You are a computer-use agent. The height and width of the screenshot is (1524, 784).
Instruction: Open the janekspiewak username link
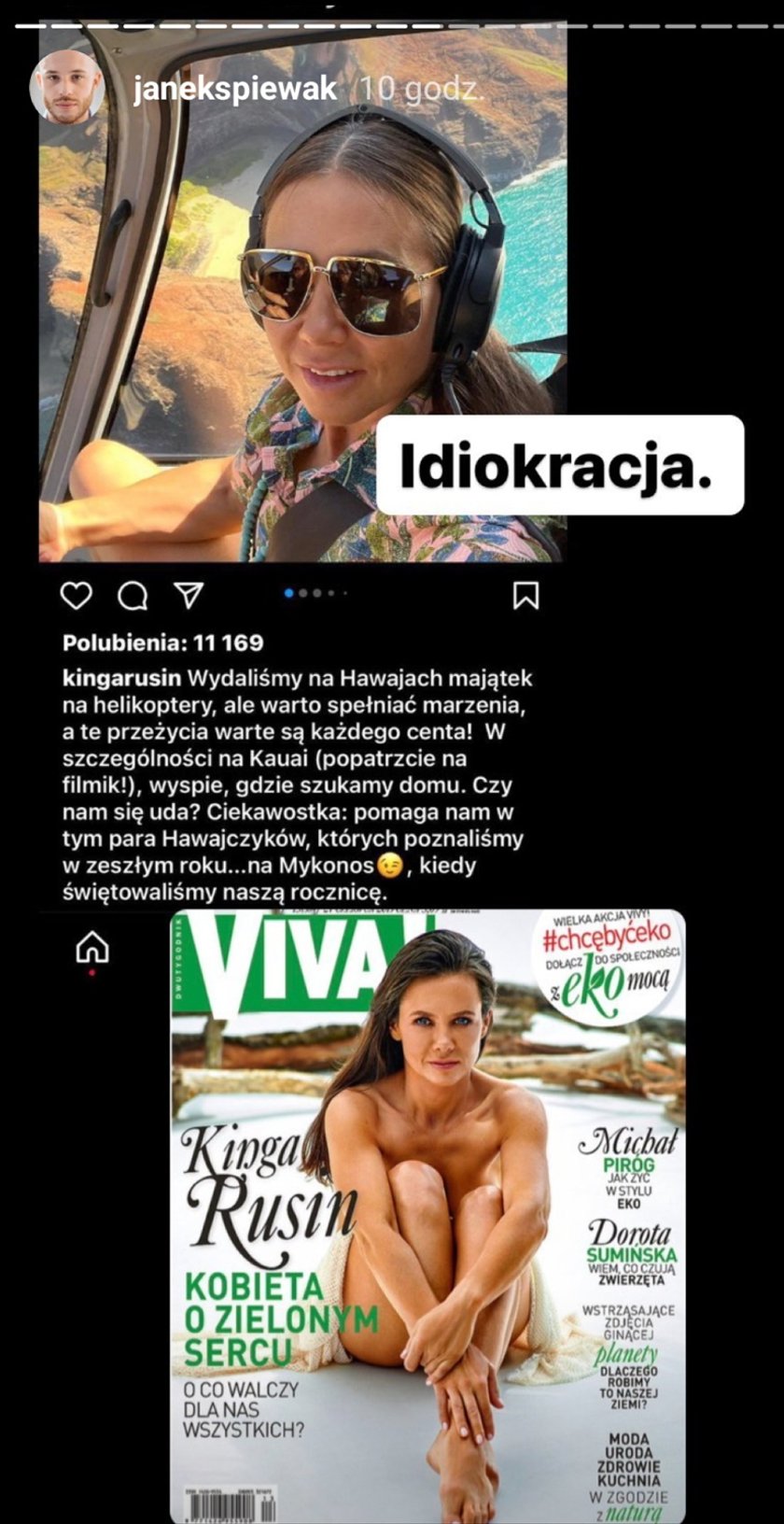[234, 90]
